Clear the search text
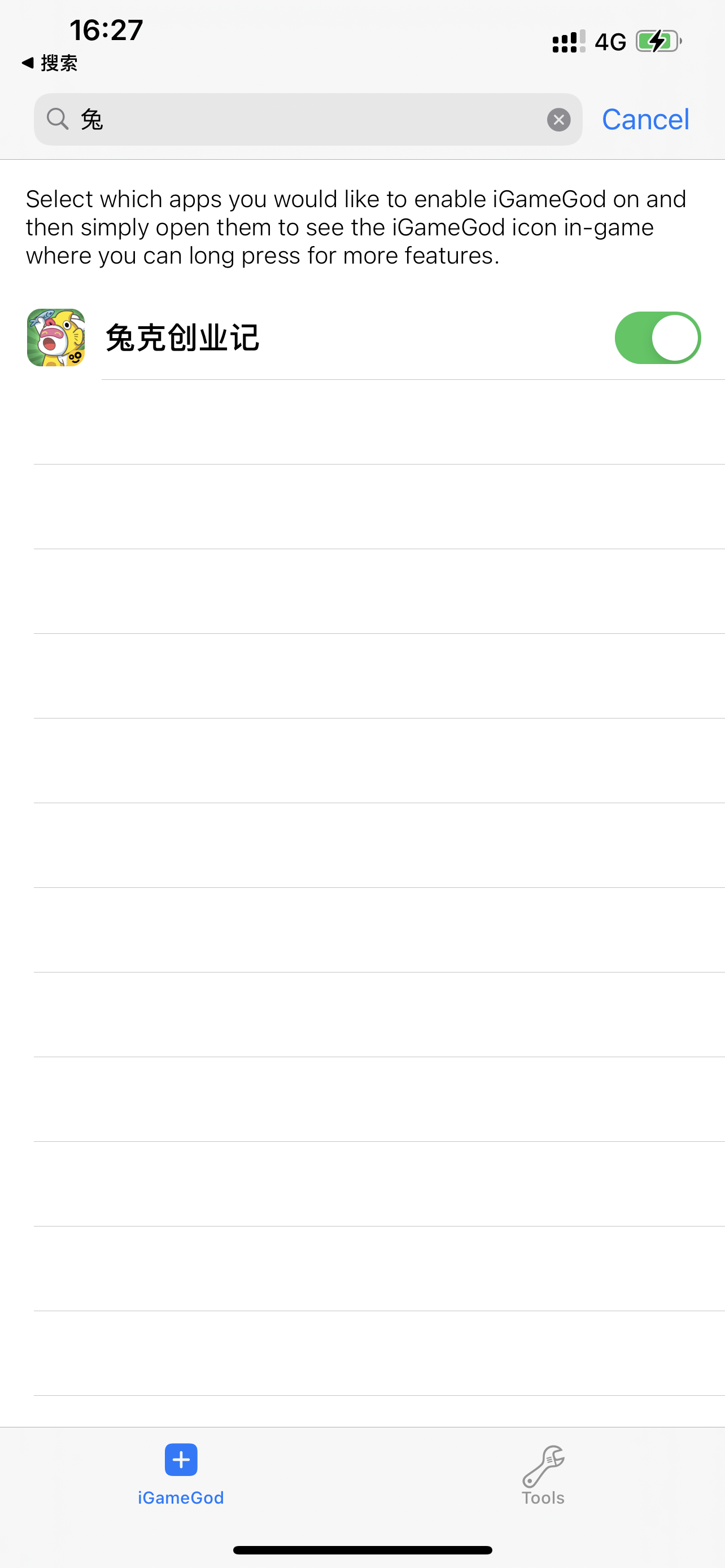Image resolution: width=725 pixels, height=1568 pixels. point(558,119)
